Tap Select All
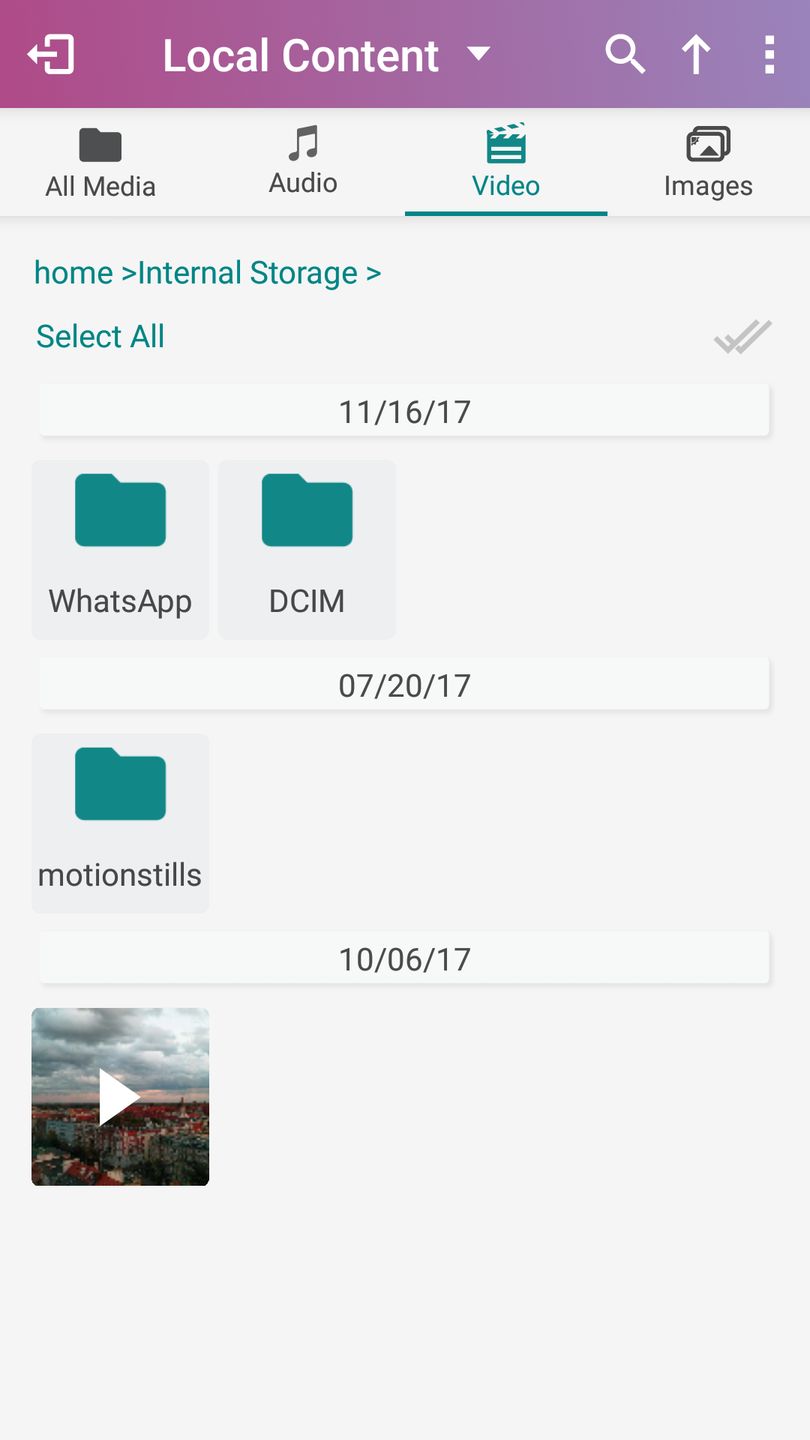 coord(100,337)
